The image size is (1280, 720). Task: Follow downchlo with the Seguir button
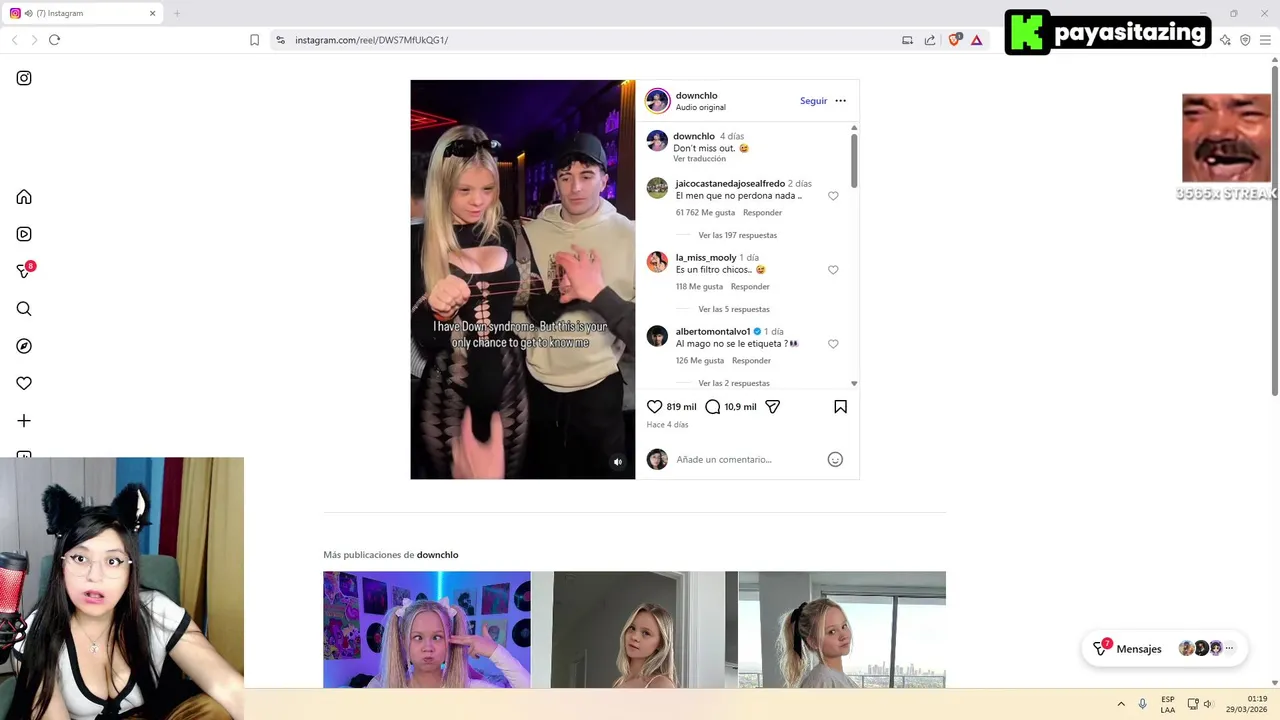pyautogui.click(x=813, y=101)
